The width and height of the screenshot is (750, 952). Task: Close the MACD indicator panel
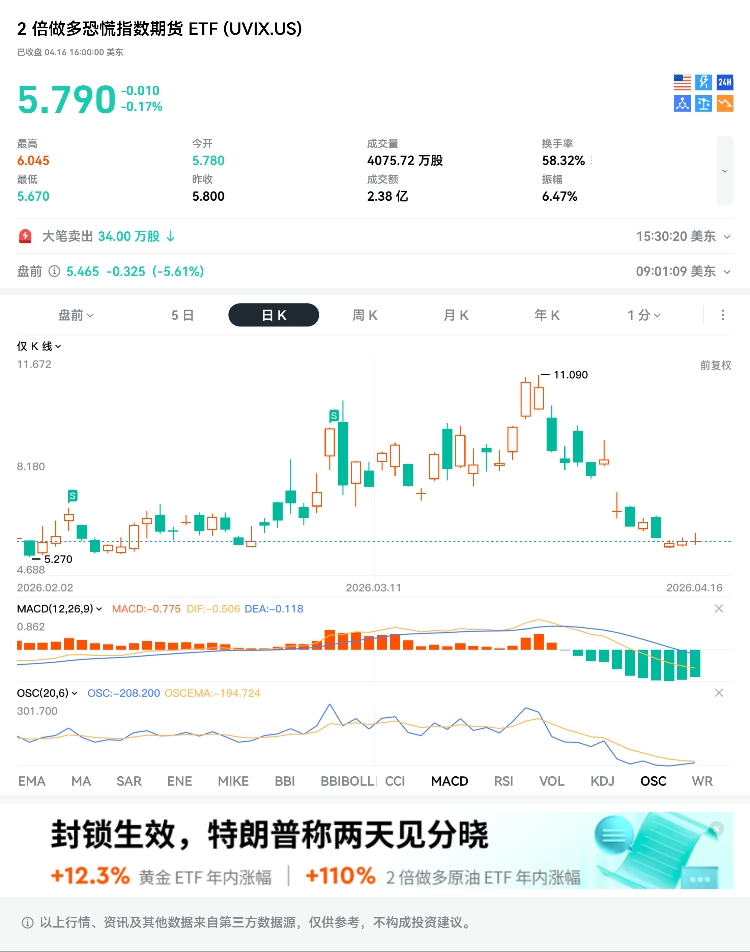pos(719,609)
